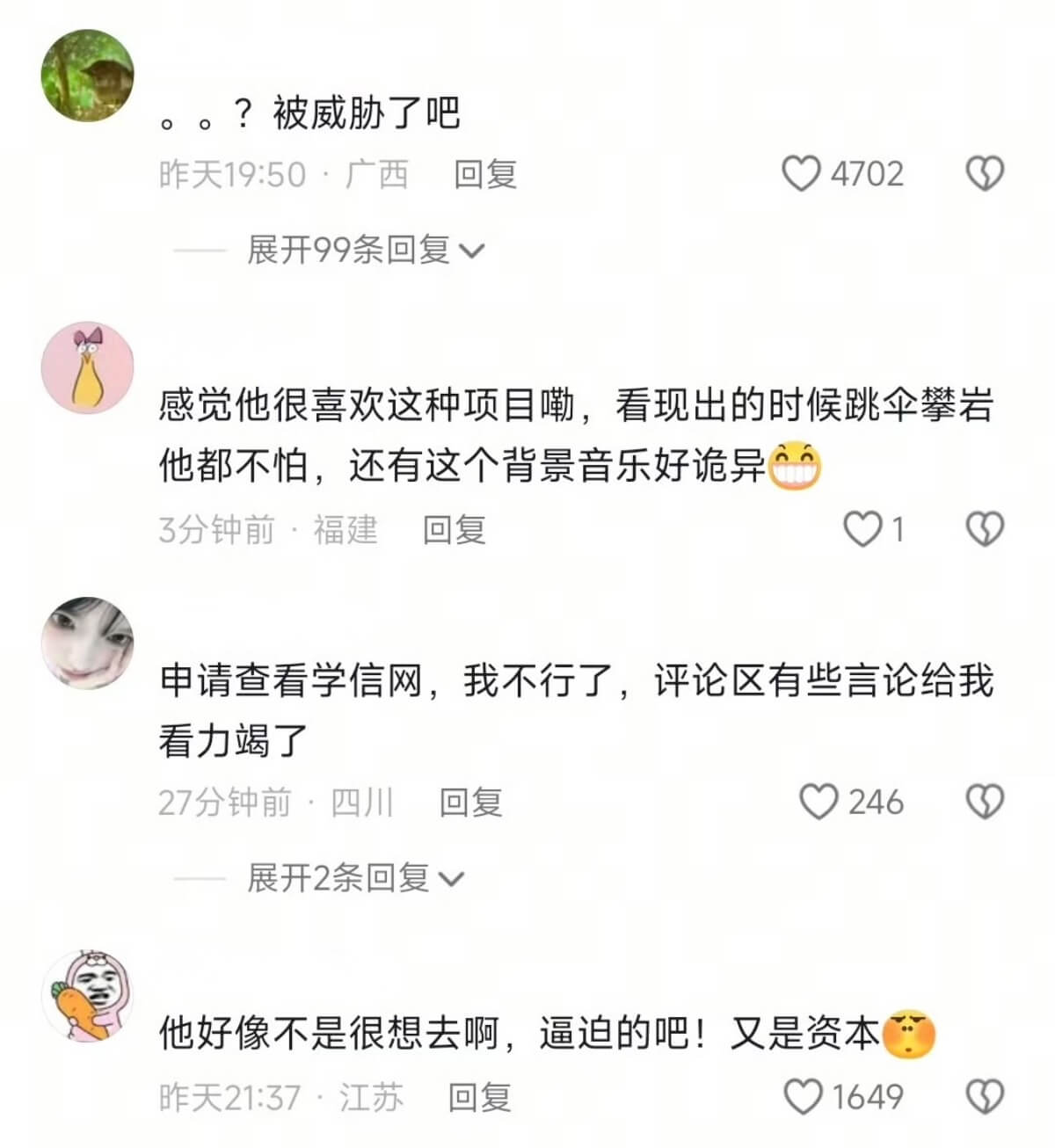The width and height of the screenshot is (1055, 1148).
Task: Dislike the 福建 comment about 跳伞攀岩
Action: [x=985, y=529]
